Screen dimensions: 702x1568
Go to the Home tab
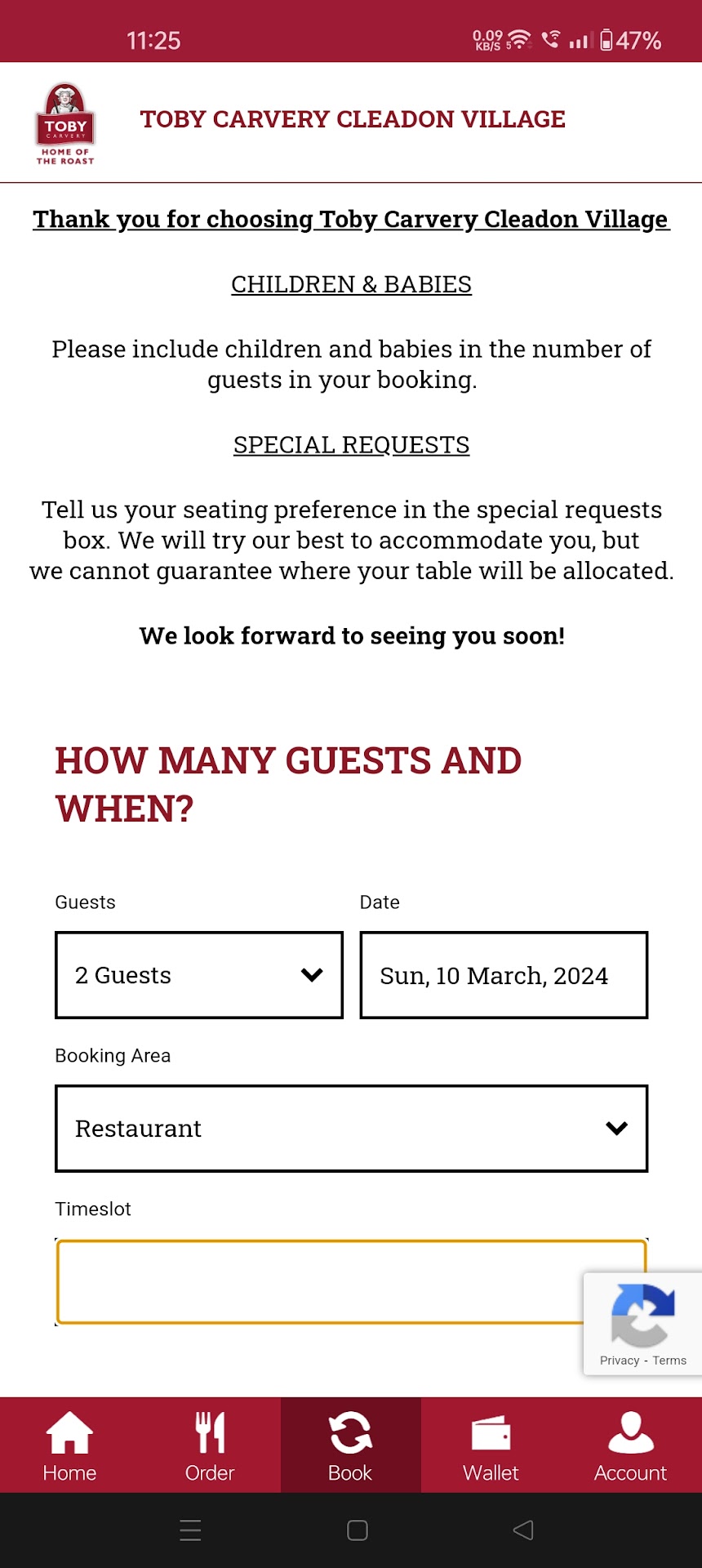pos(69,1445)
